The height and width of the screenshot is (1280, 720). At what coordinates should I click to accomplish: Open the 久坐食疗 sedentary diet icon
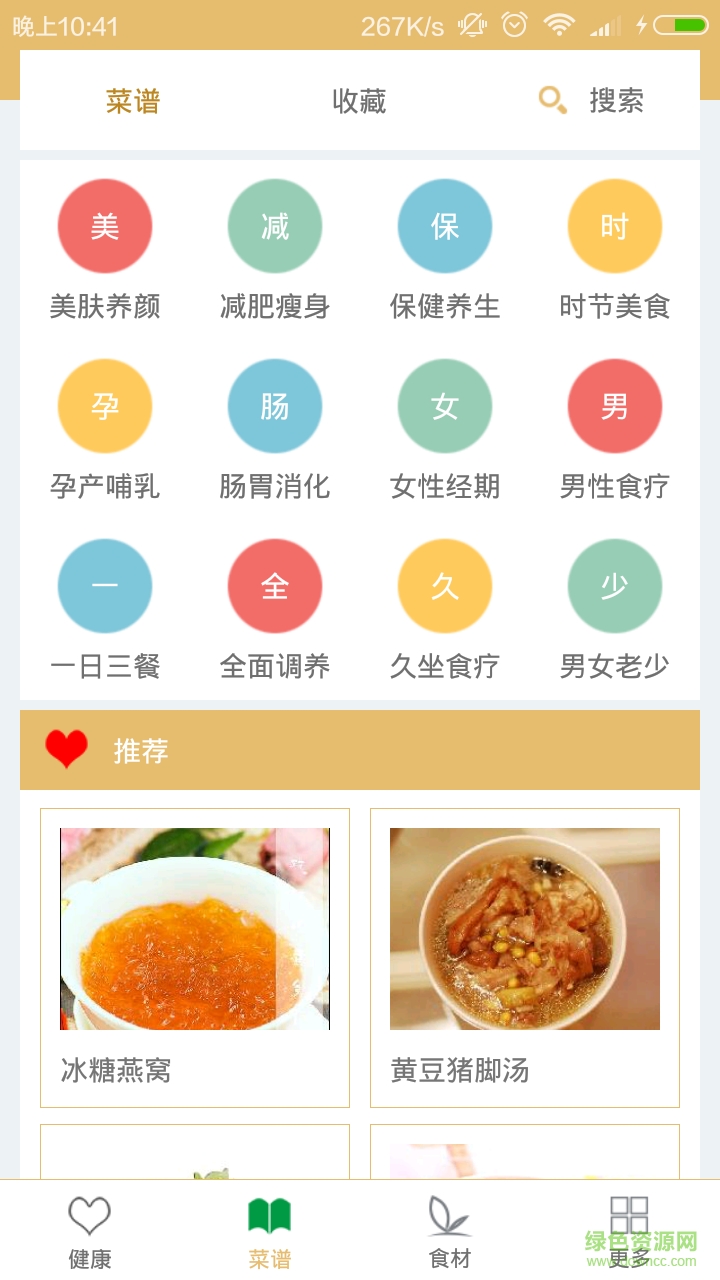click(x=445, y=586)
